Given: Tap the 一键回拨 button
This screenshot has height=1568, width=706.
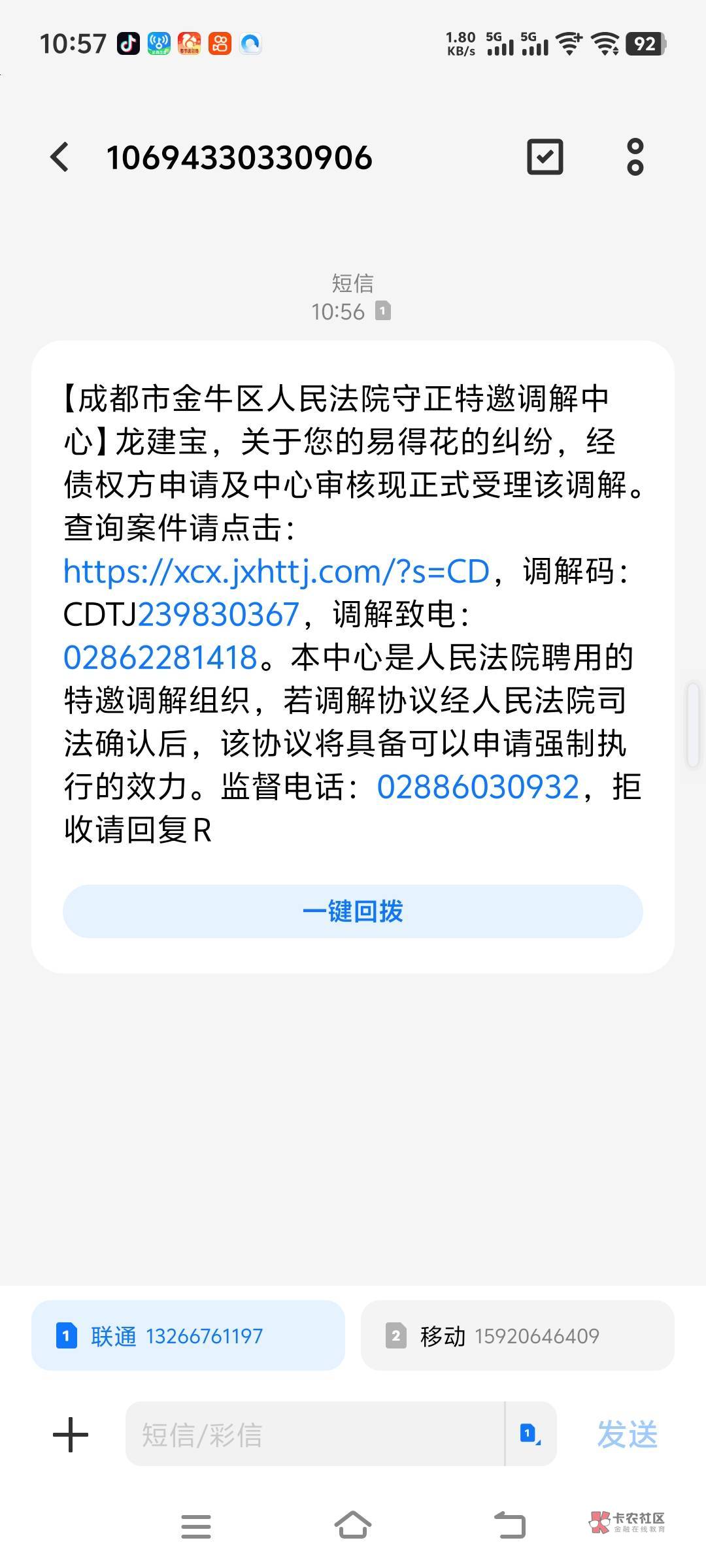Looking at the screenshot, I should [353, 911].
